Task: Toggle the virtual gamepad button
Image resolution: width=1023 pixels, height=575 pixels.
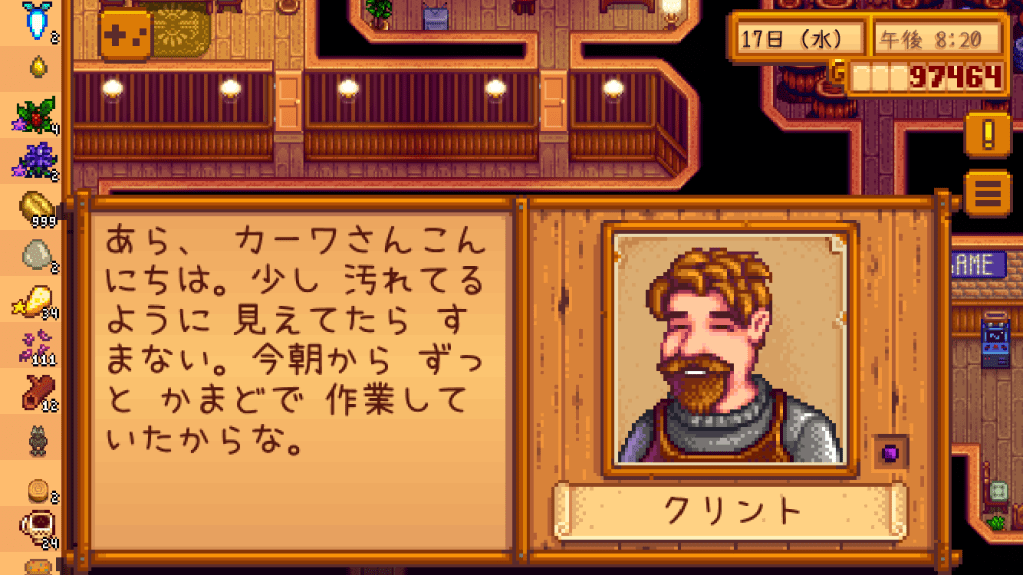Action: [126, 35]
